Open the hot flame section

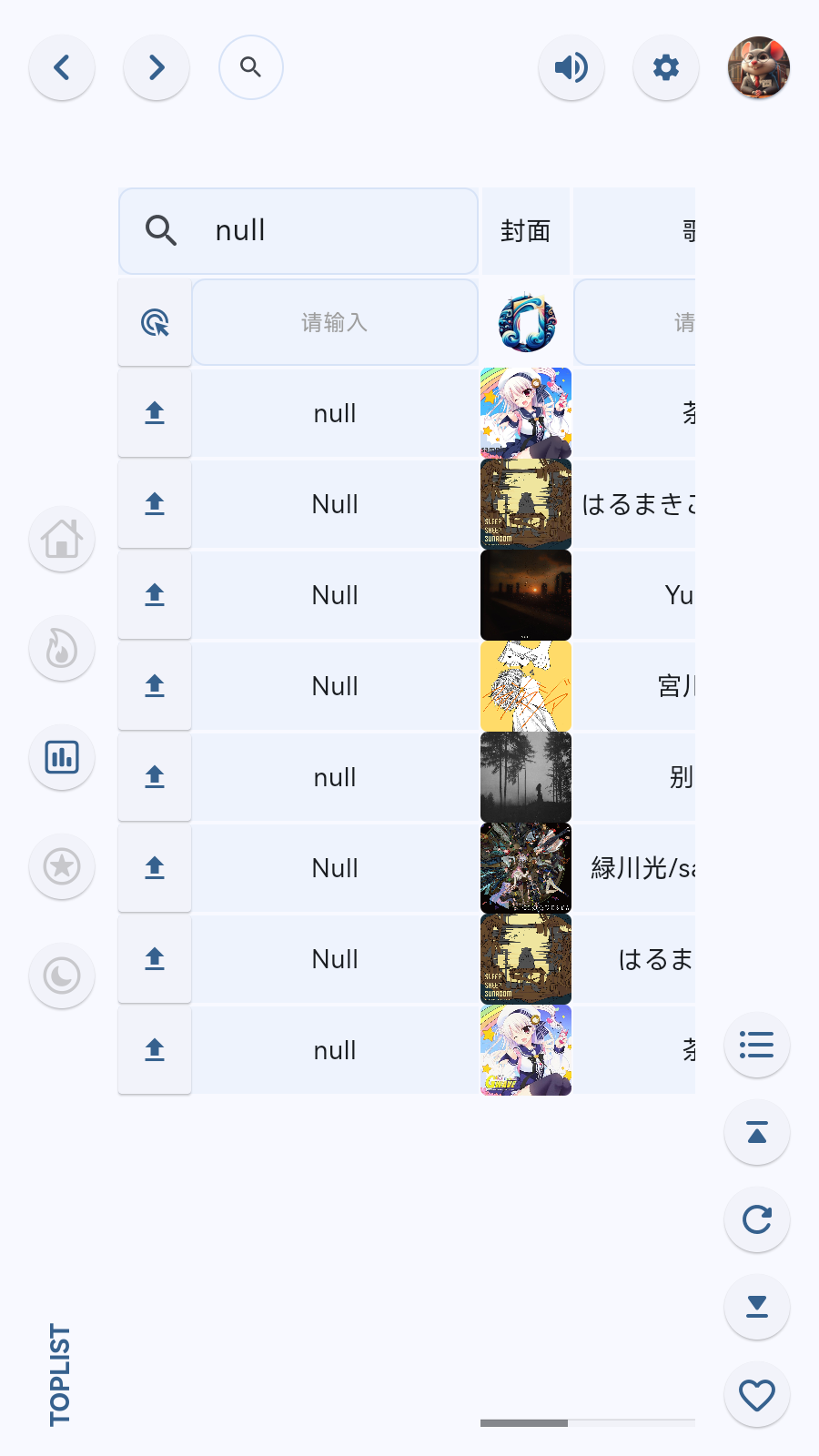click(62, 648)
